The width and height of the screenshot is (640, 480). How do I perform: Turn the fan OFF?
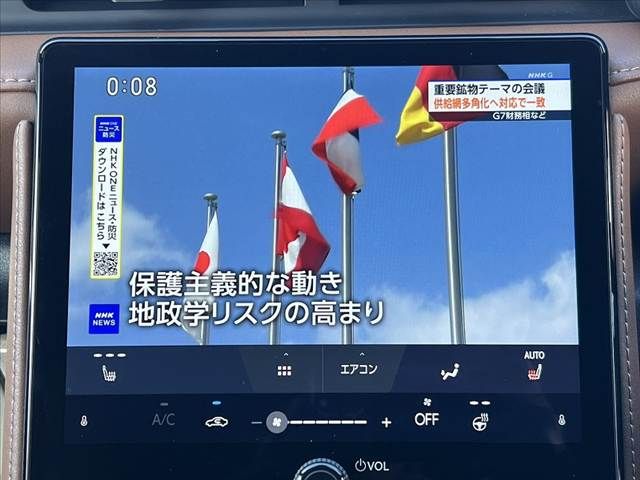point(427,419)
